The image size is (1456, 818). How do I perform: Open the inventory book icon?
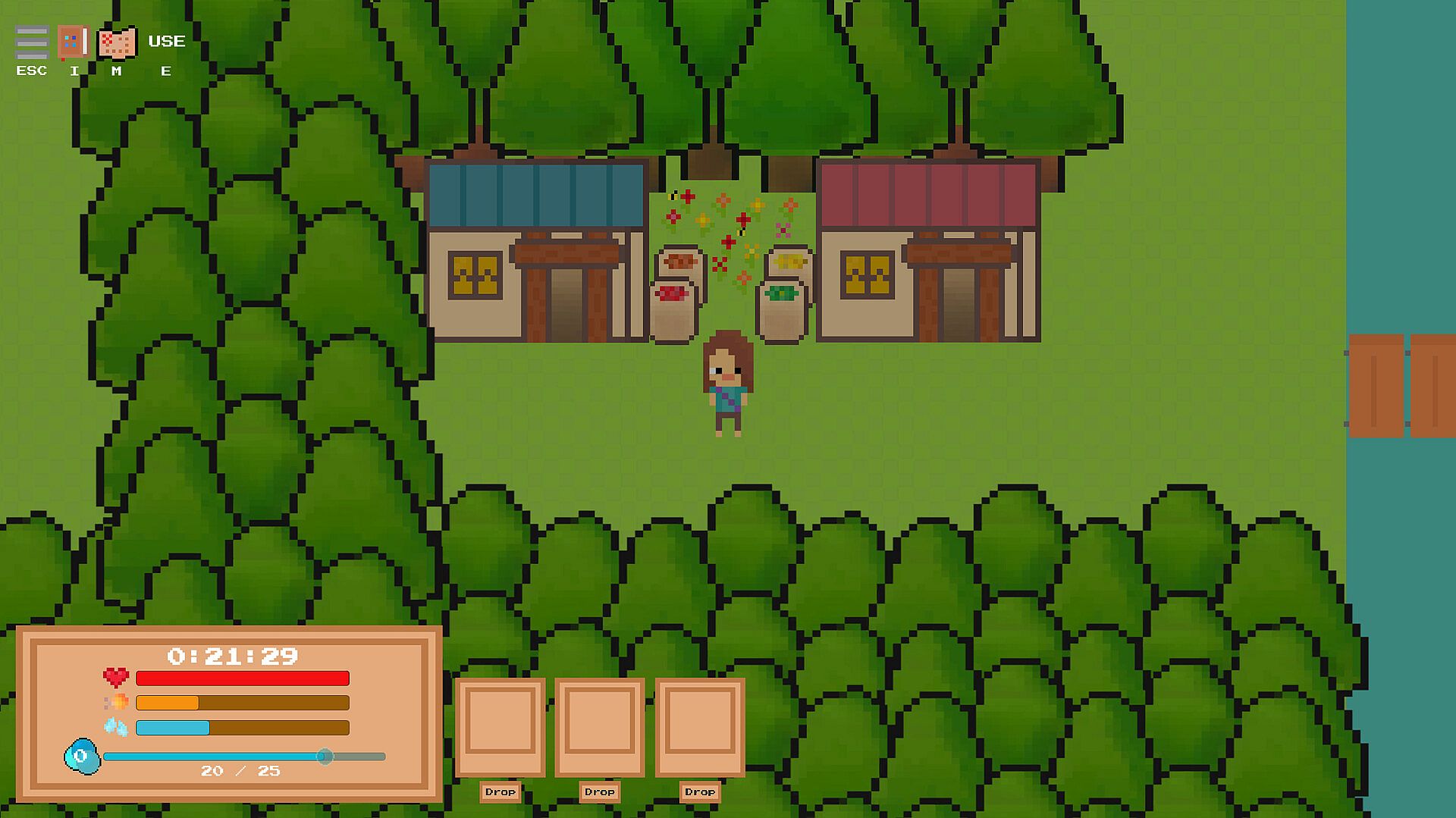(74, 42)
